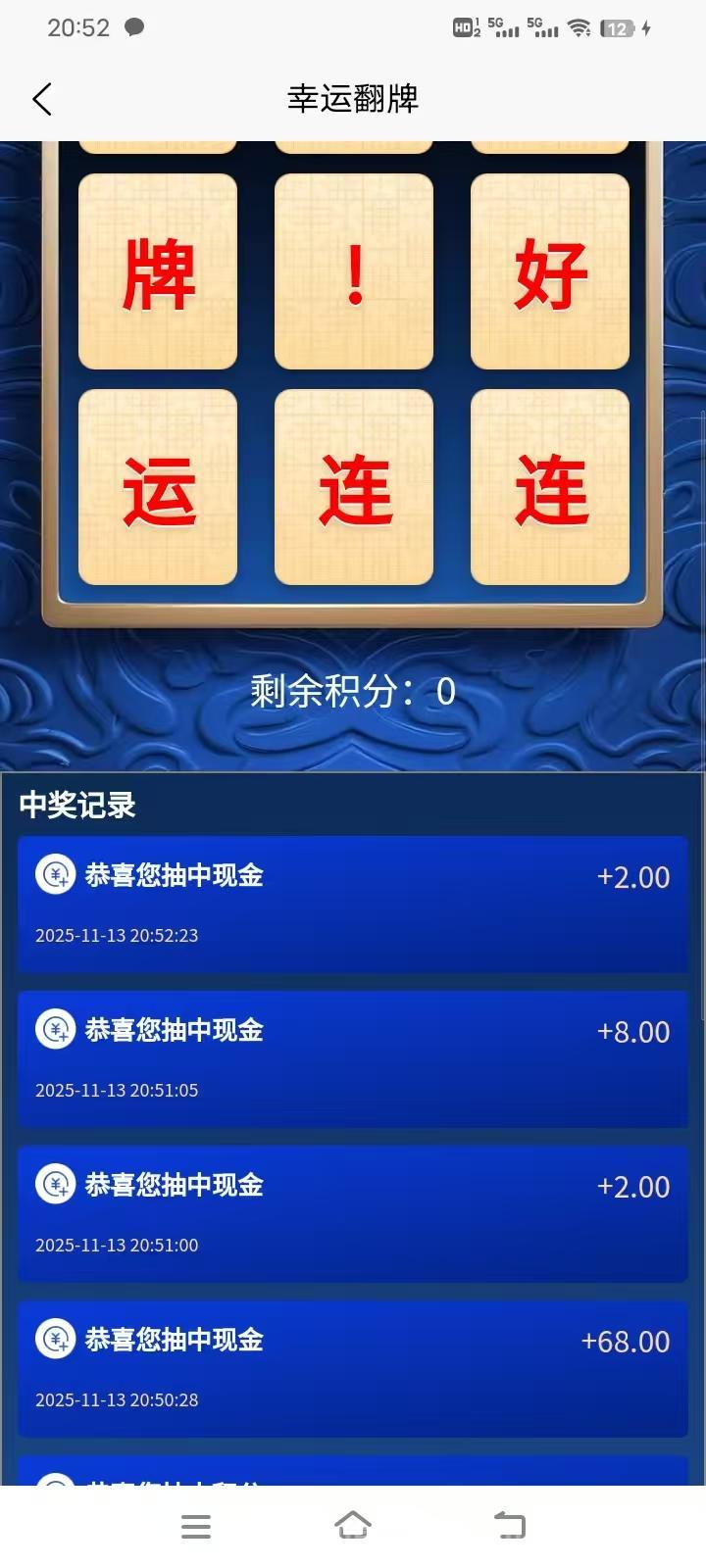
Task: Tap the coin icon beside the +68.00 record
Action: click(x=55, y=1340)
